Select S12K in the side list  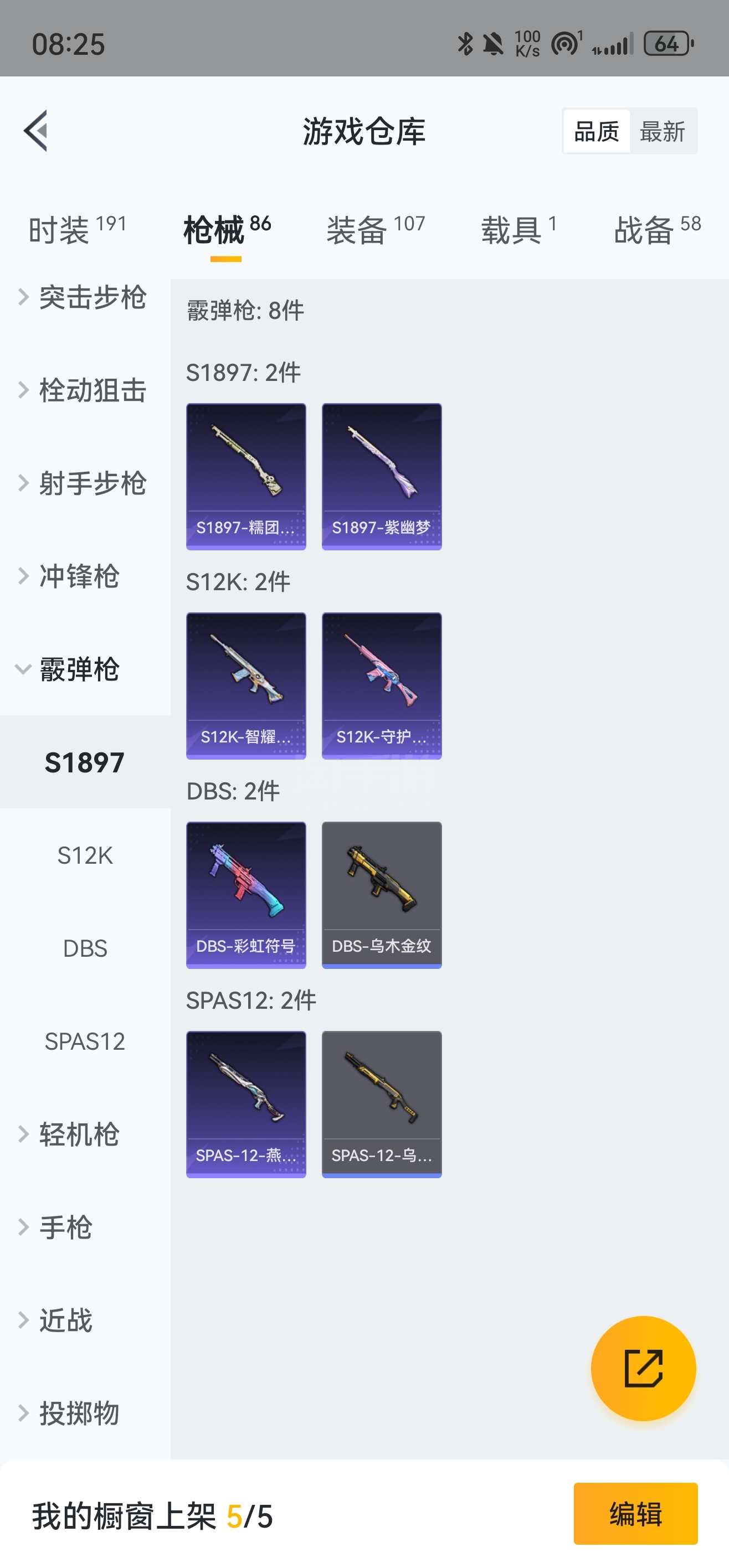coord(85,855)
